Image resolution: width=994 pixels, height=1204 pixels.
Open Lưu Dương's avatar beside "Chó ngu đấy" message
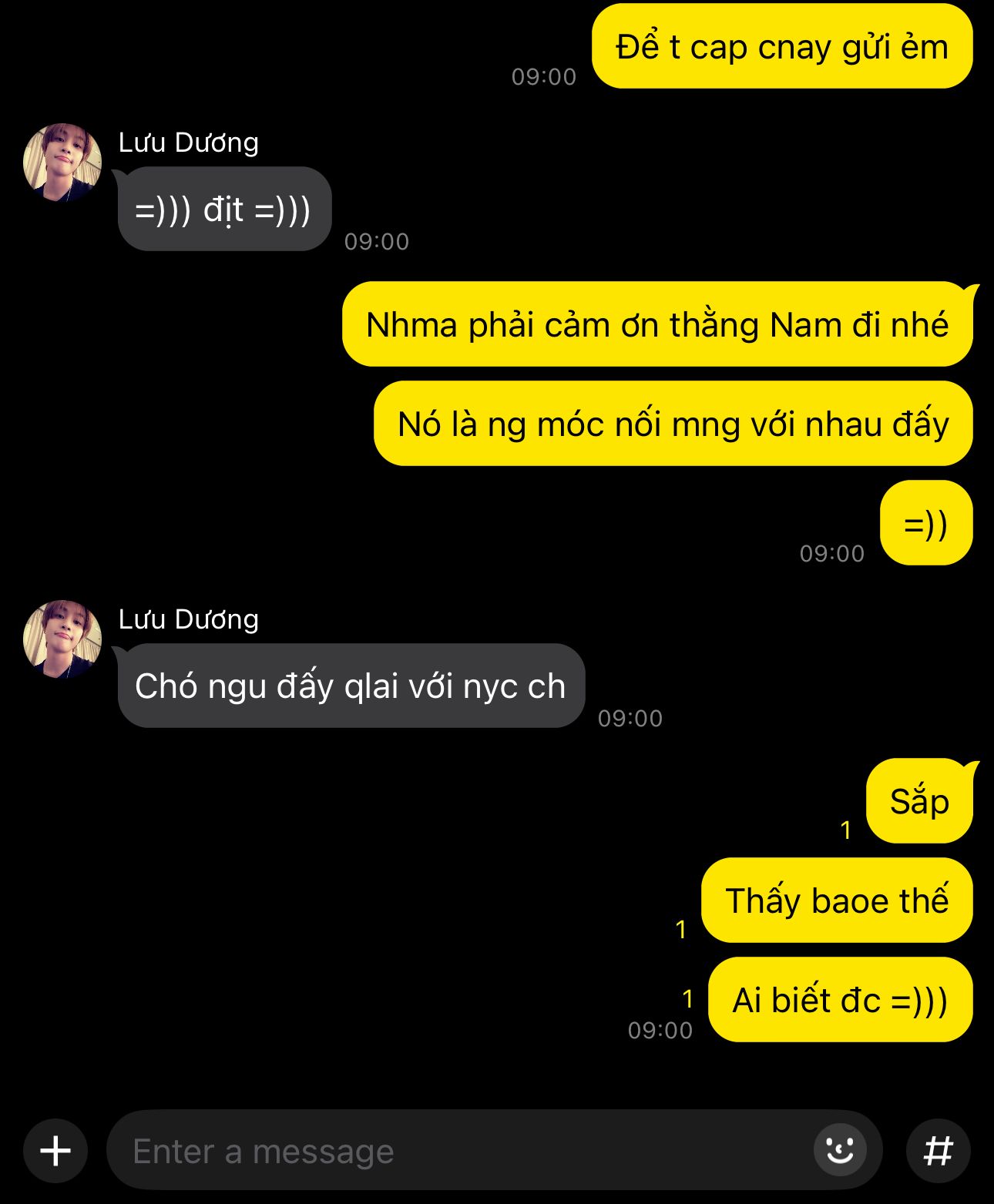[x=62, y=639]
